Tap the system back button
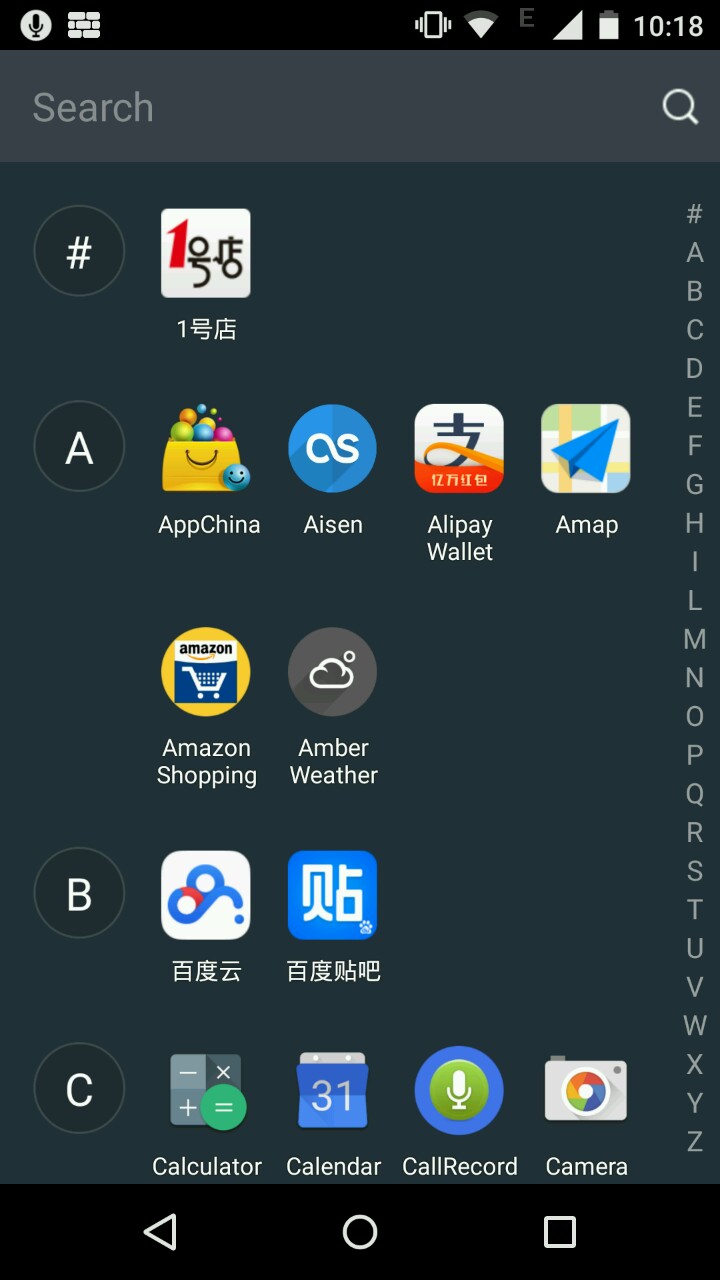The height and width of the screenshot is (1280, 720). pos(161,1232)
